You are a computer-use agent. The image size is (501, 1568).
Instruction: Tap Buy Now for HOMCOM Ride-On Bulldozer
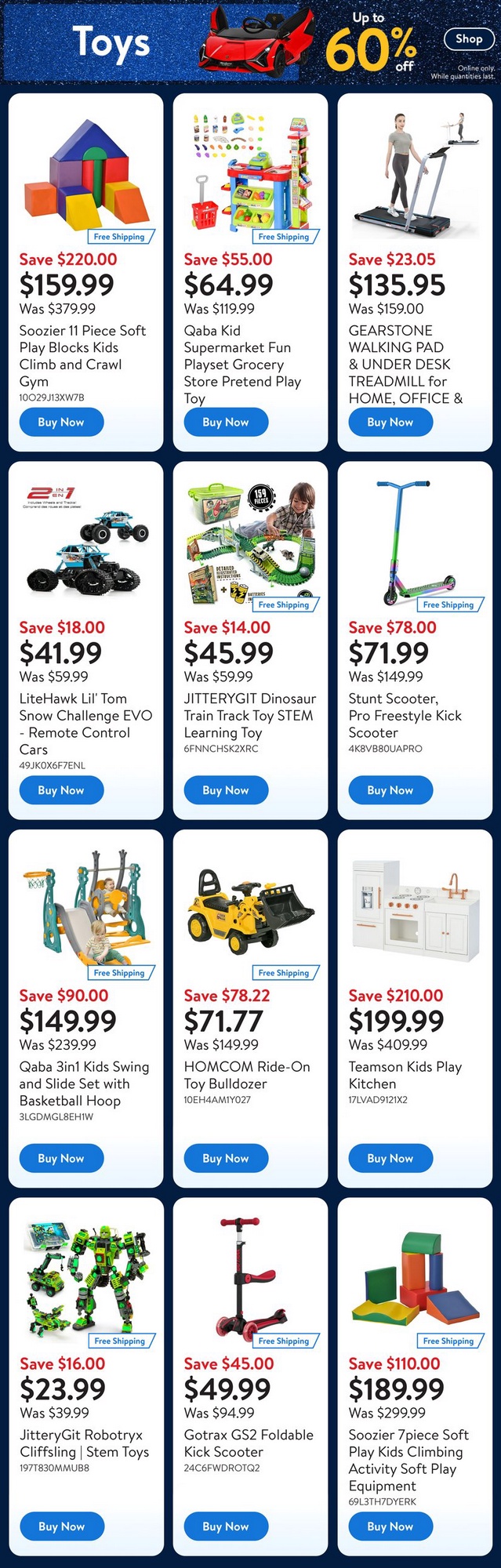pos(226,1159)
